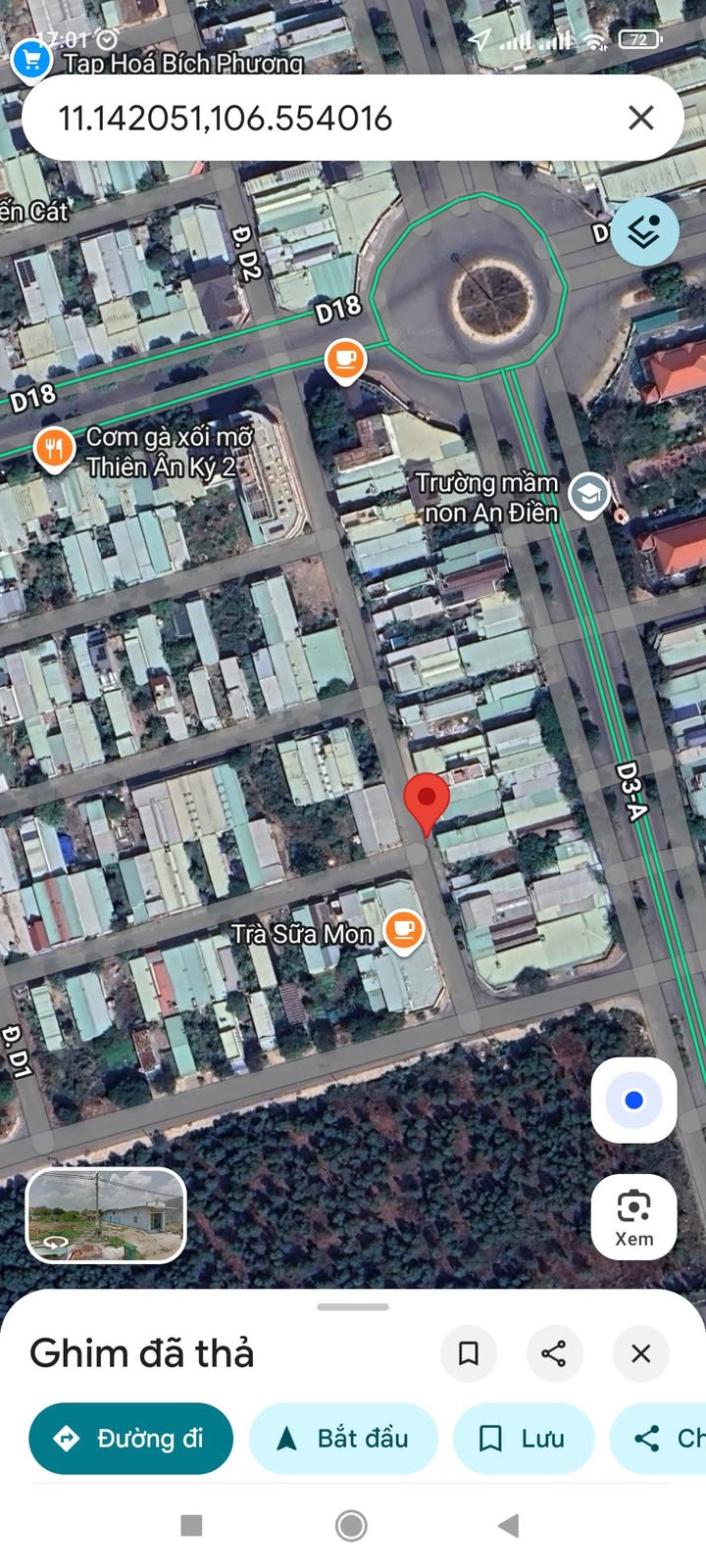Select Trà Sữa Mon place marker

point(403,931)
